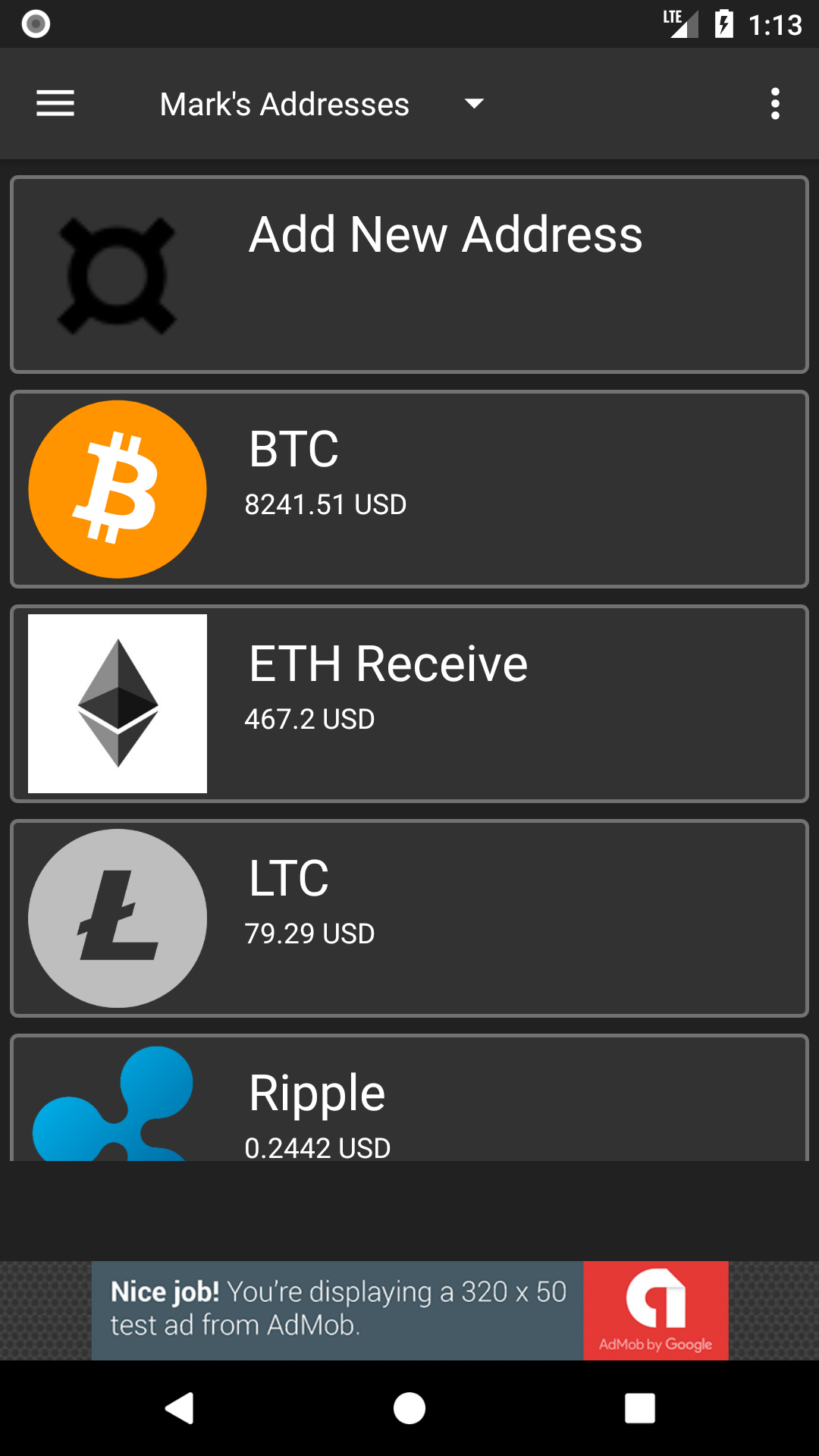
Task: Expand the overflow menu with three dots
Action: coord(775,103)
